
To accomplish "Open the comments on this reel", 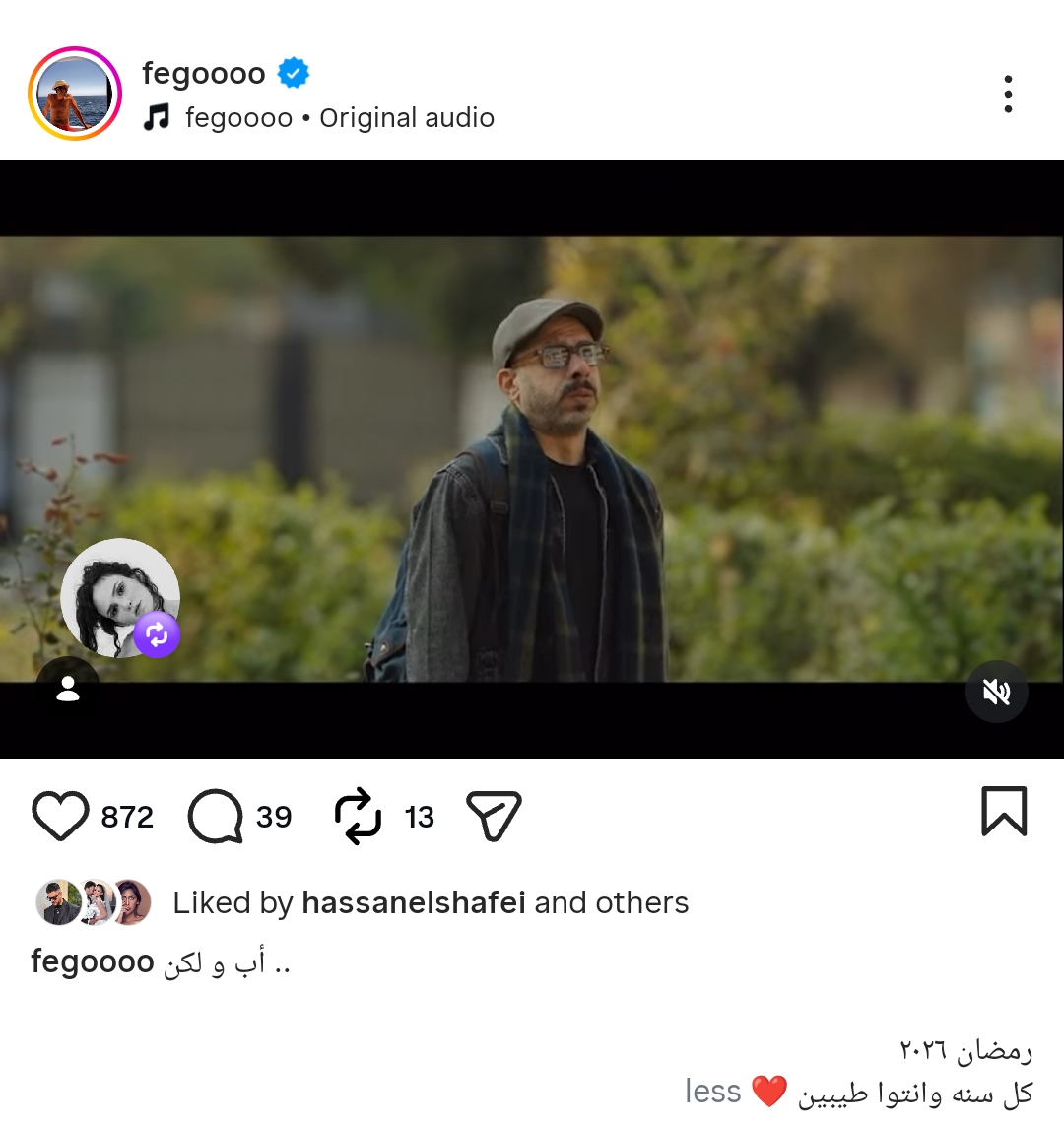I will 215,816.
